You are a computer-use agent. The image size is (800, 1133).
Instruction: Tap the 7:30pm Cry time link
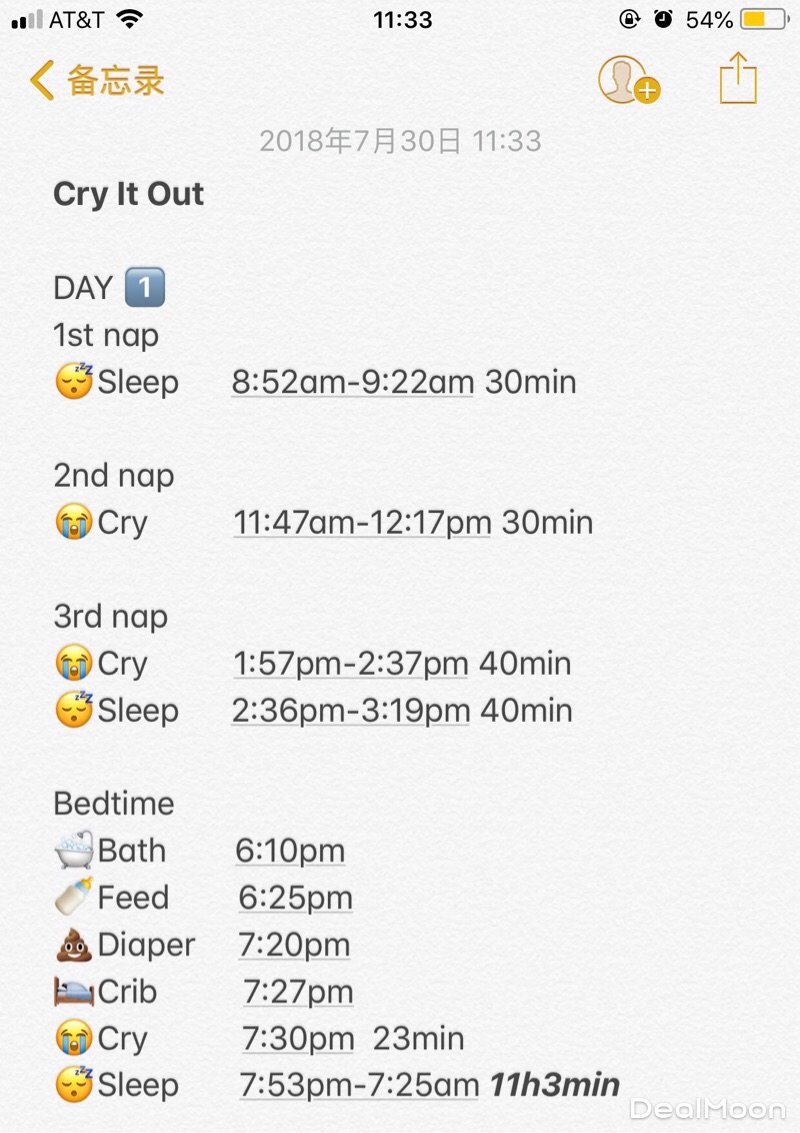[x=298, y=1039]
